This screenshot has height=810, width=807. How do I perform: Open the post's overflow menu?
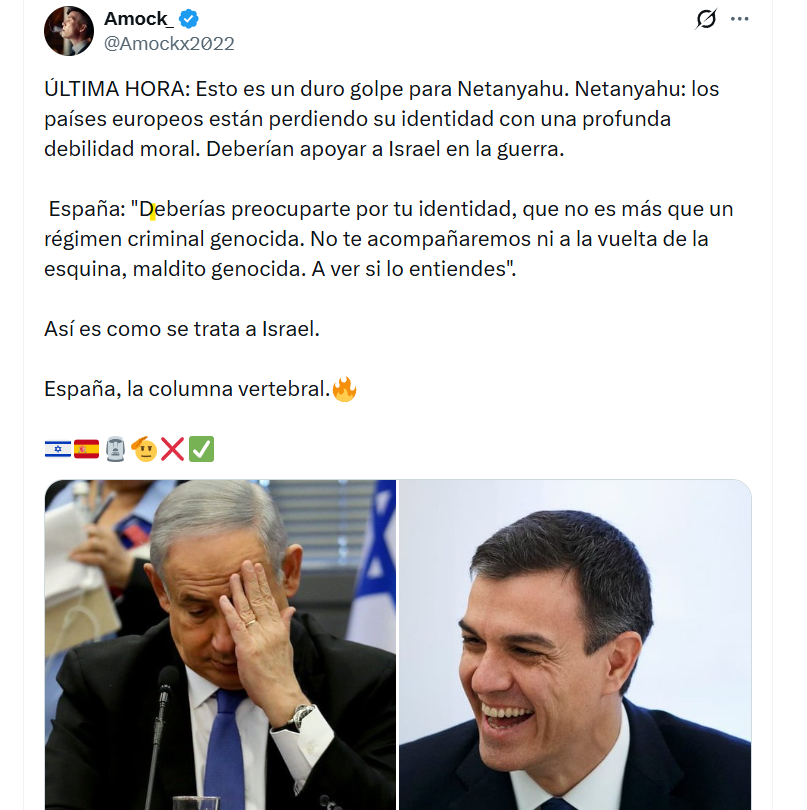(x=740, y=19)
